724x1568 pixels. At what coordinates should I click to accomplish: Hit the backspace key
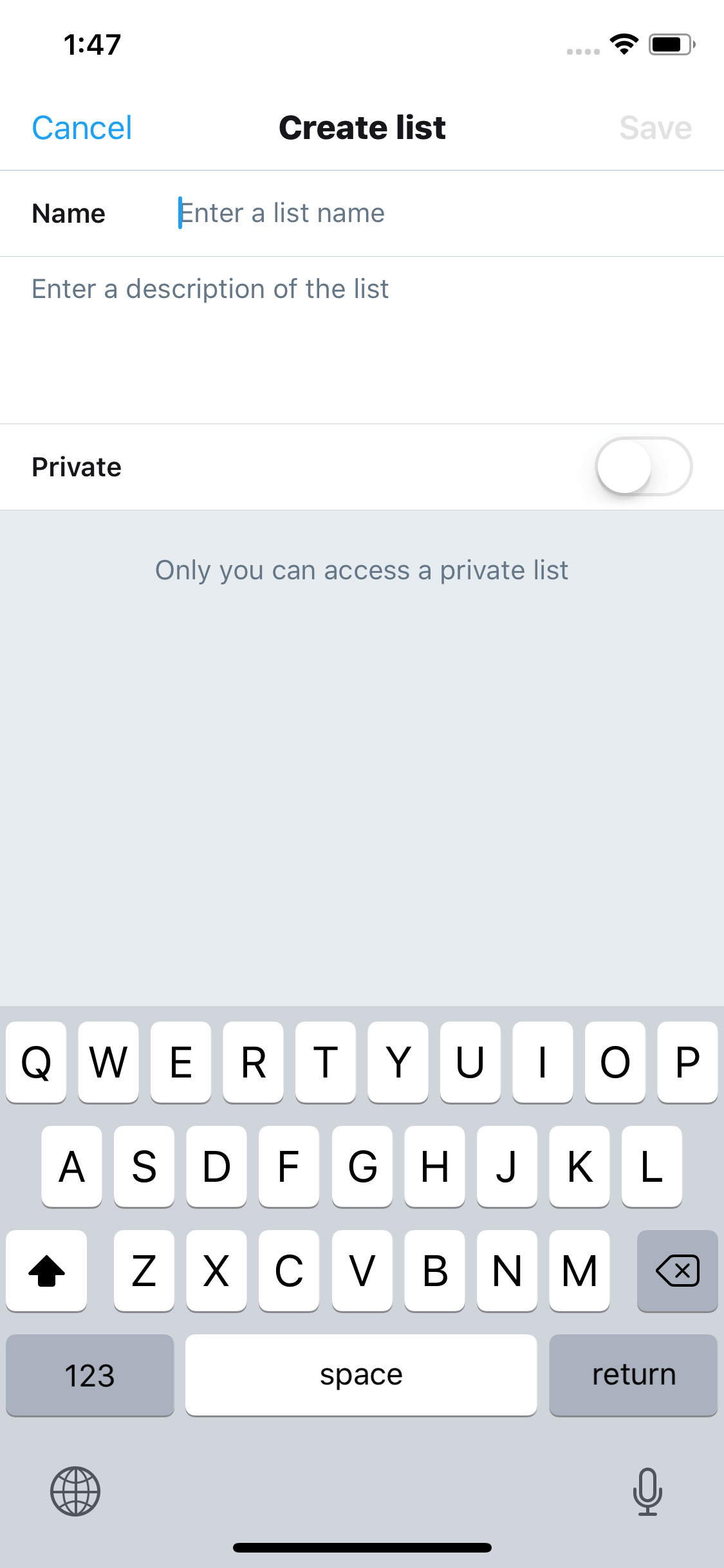(677, 1271)
